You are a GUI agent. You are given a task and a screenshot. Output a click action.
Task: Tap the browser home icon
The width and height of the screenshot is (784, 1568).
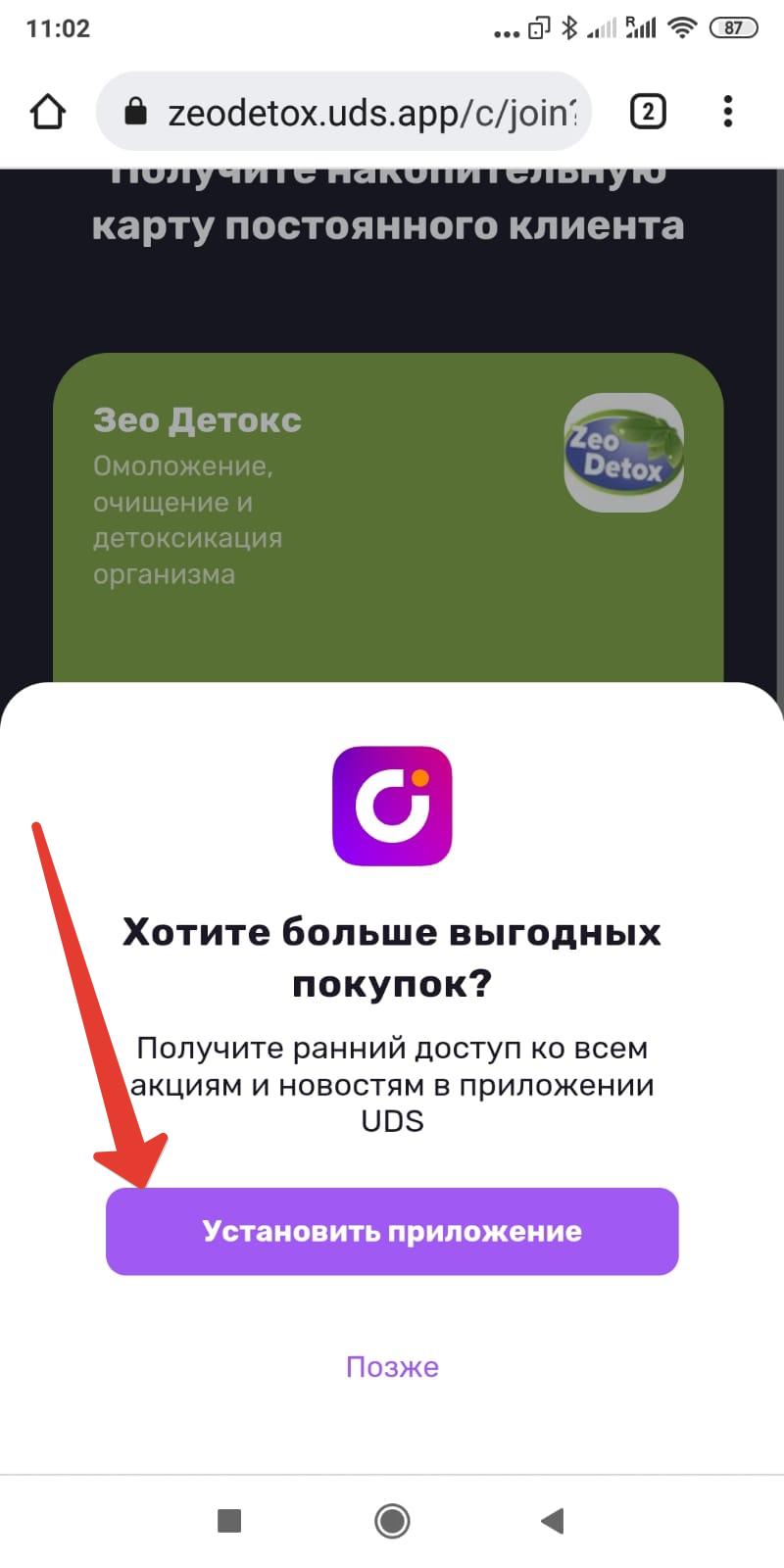47,112
